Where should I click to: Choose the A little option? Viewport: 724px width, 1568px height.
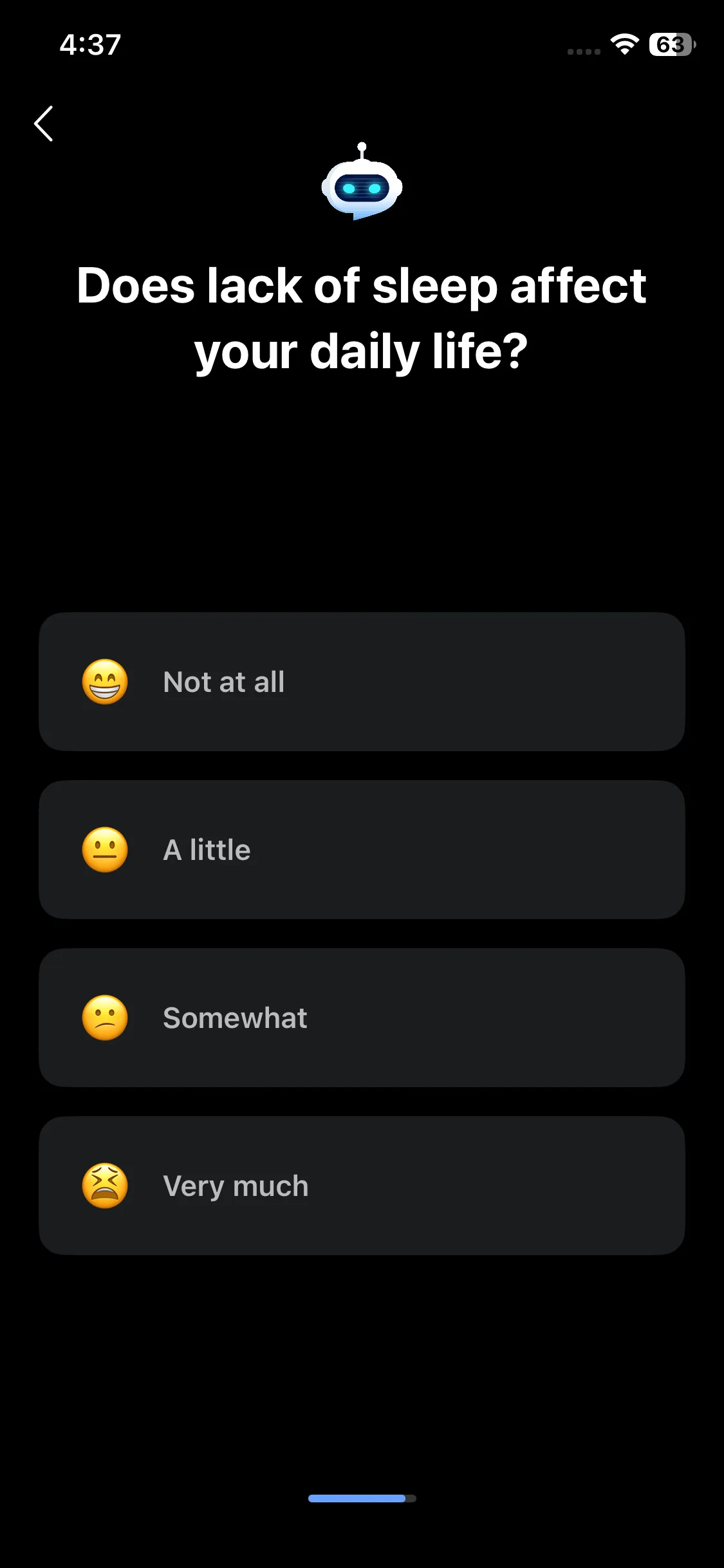[x=362, y=850]
